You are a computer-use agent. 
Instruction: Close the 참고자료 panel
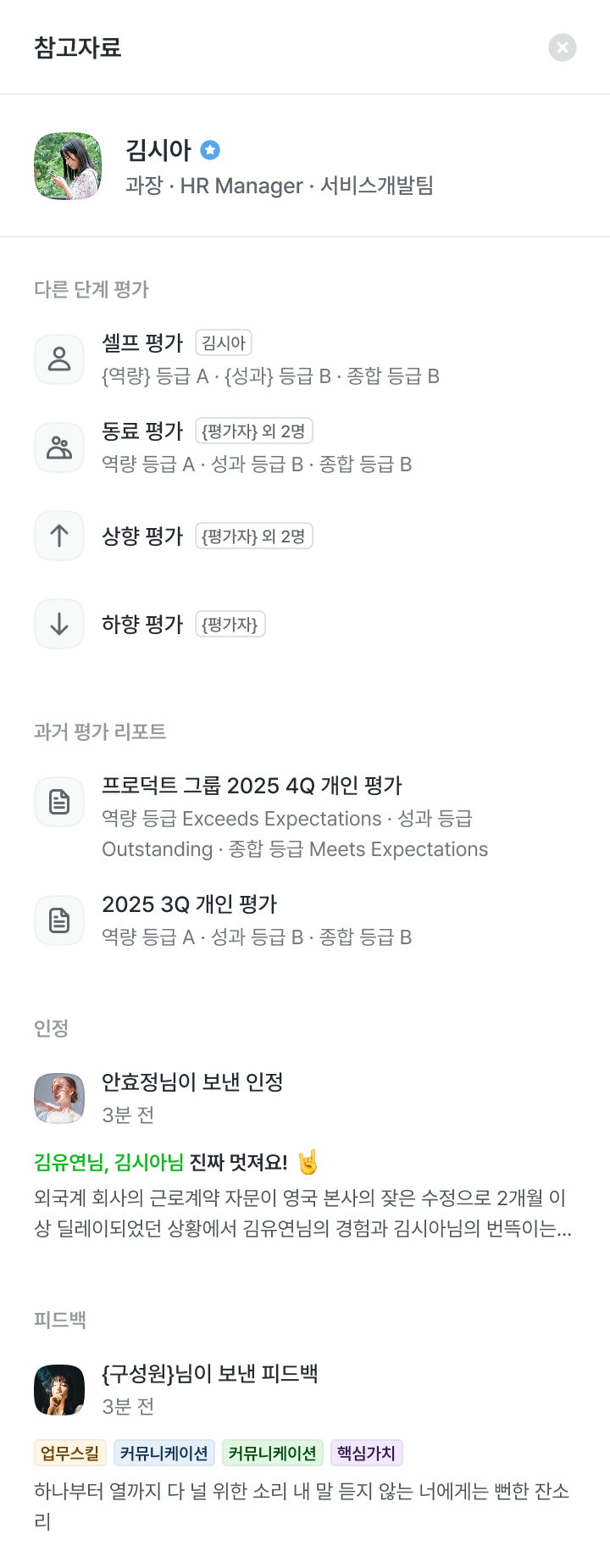coord(562,47)
